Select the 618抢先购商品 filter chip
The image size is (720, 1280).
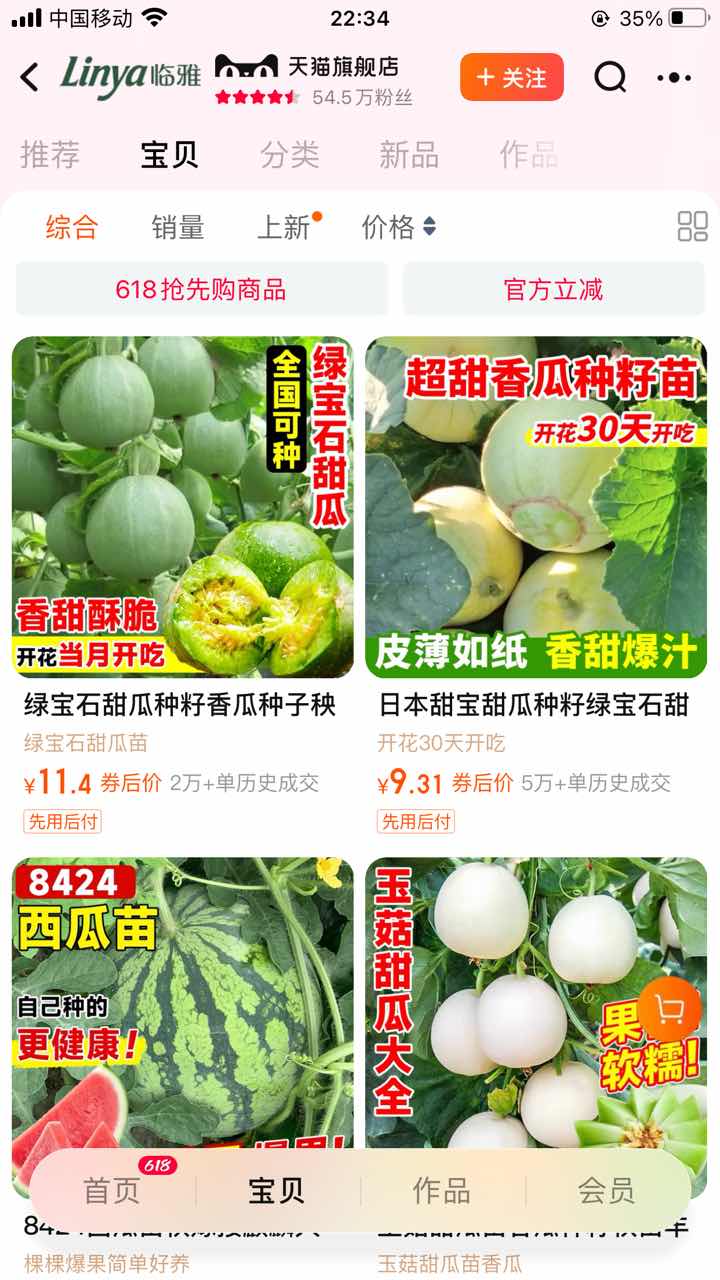[201, 290]
